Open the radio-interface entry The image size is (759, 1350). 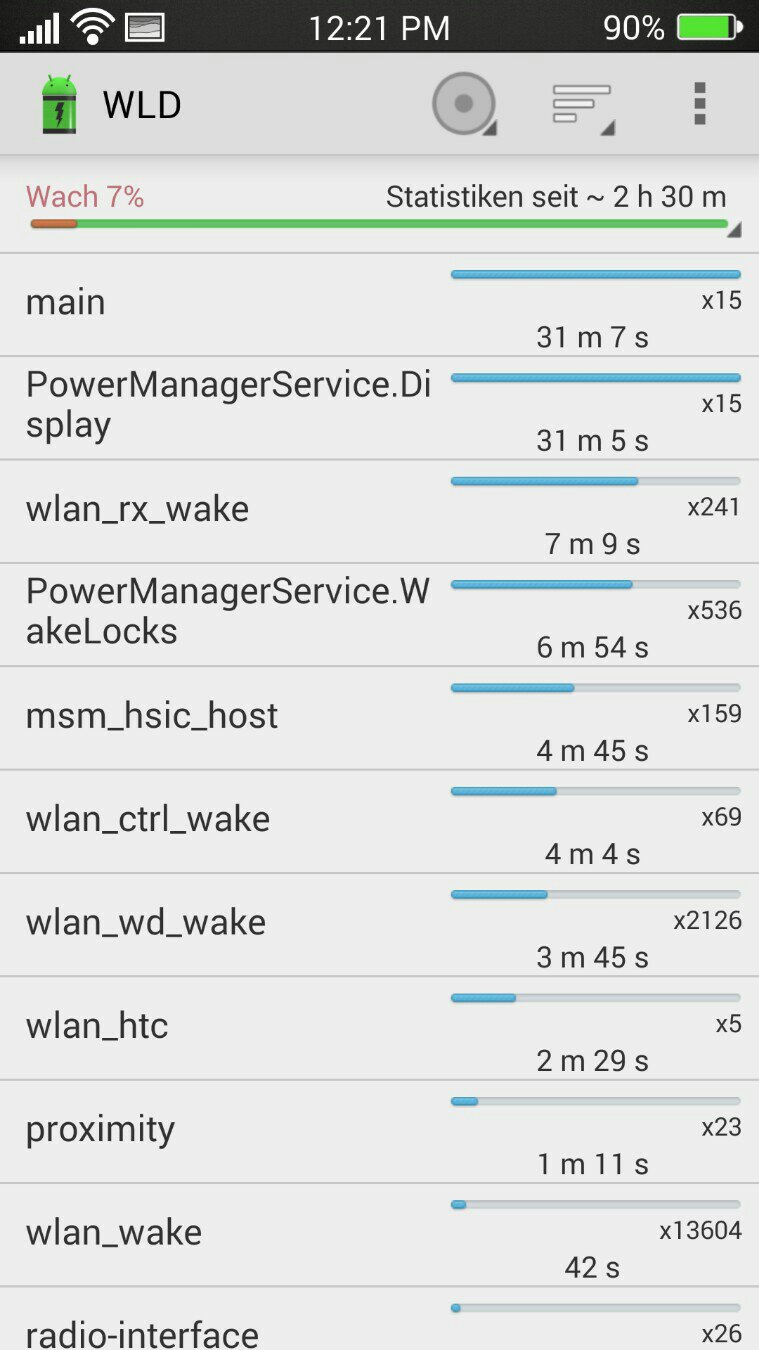click(x=379, y=1319)
